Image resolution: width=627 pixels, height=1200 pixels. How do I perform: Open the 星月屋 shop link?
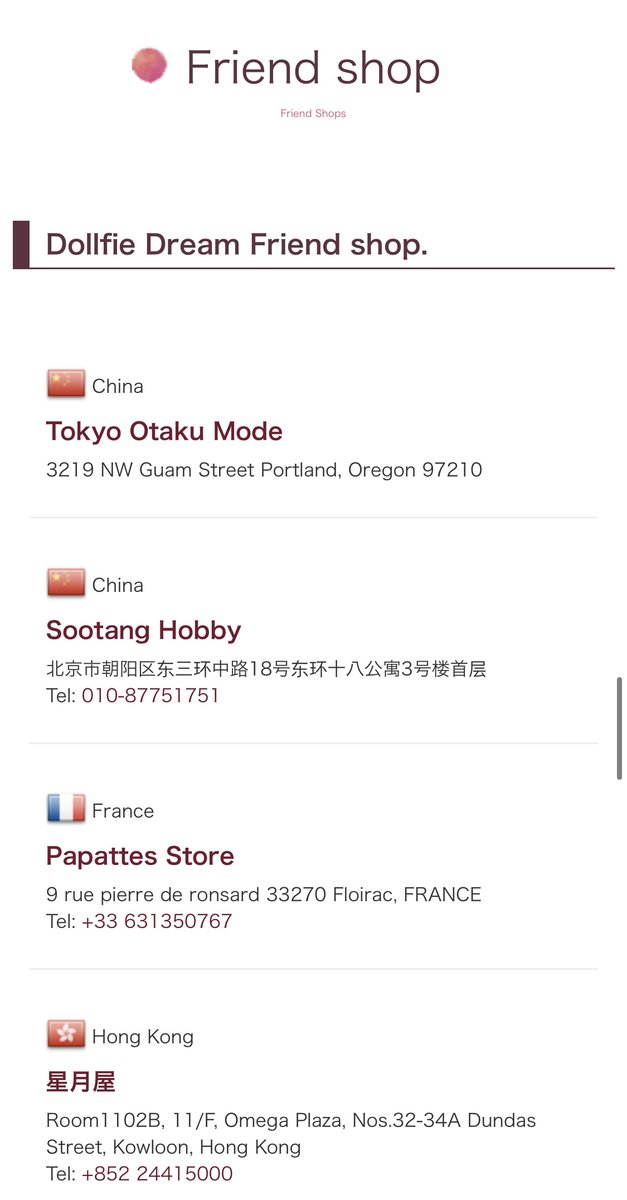click(x=81, y=1082)
